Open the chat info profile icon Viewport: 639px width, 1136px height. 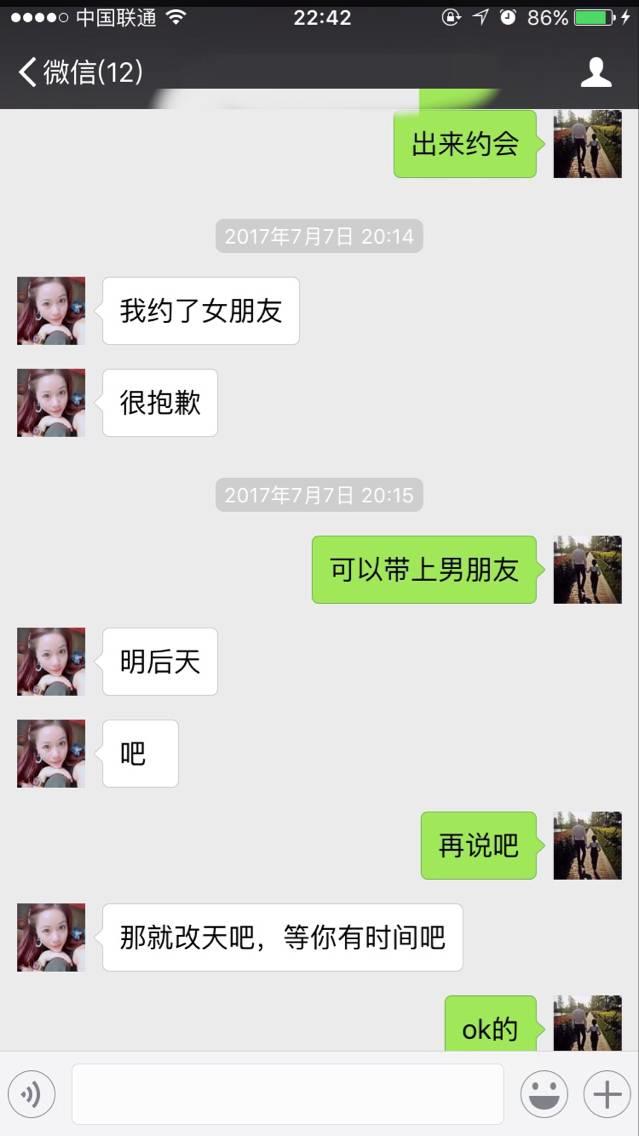[x=596, y=72]
